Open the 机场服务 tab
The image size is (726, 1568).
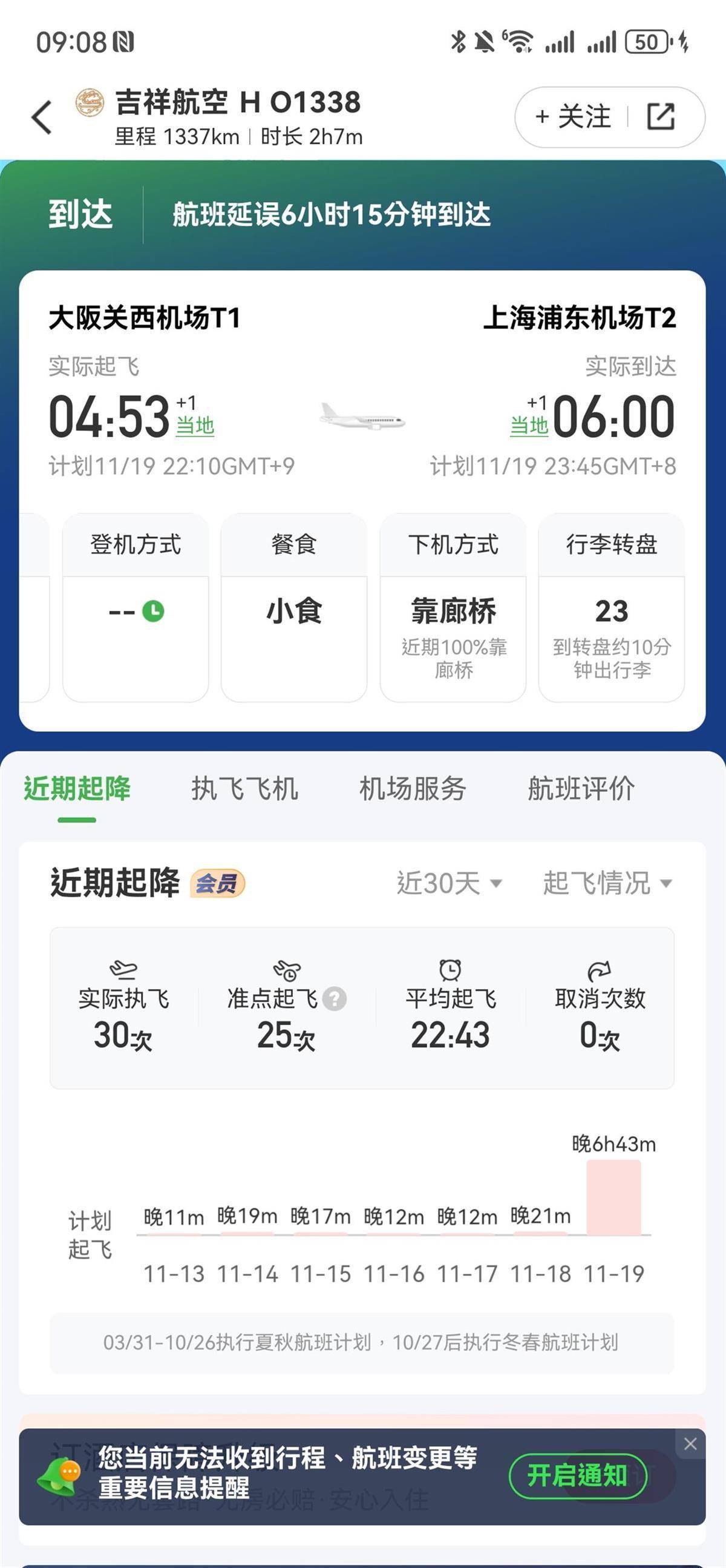[x=412, y=789]
